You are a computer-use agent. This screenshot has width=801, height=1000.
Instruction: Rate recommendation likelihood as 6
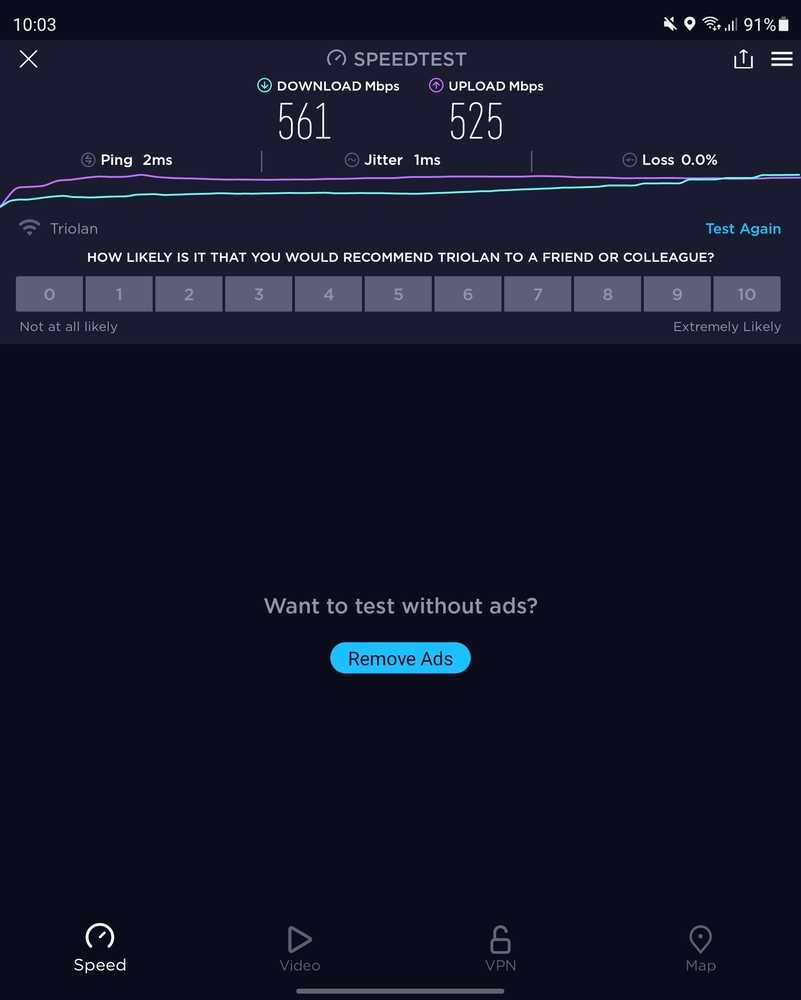[x=468, y=294]
